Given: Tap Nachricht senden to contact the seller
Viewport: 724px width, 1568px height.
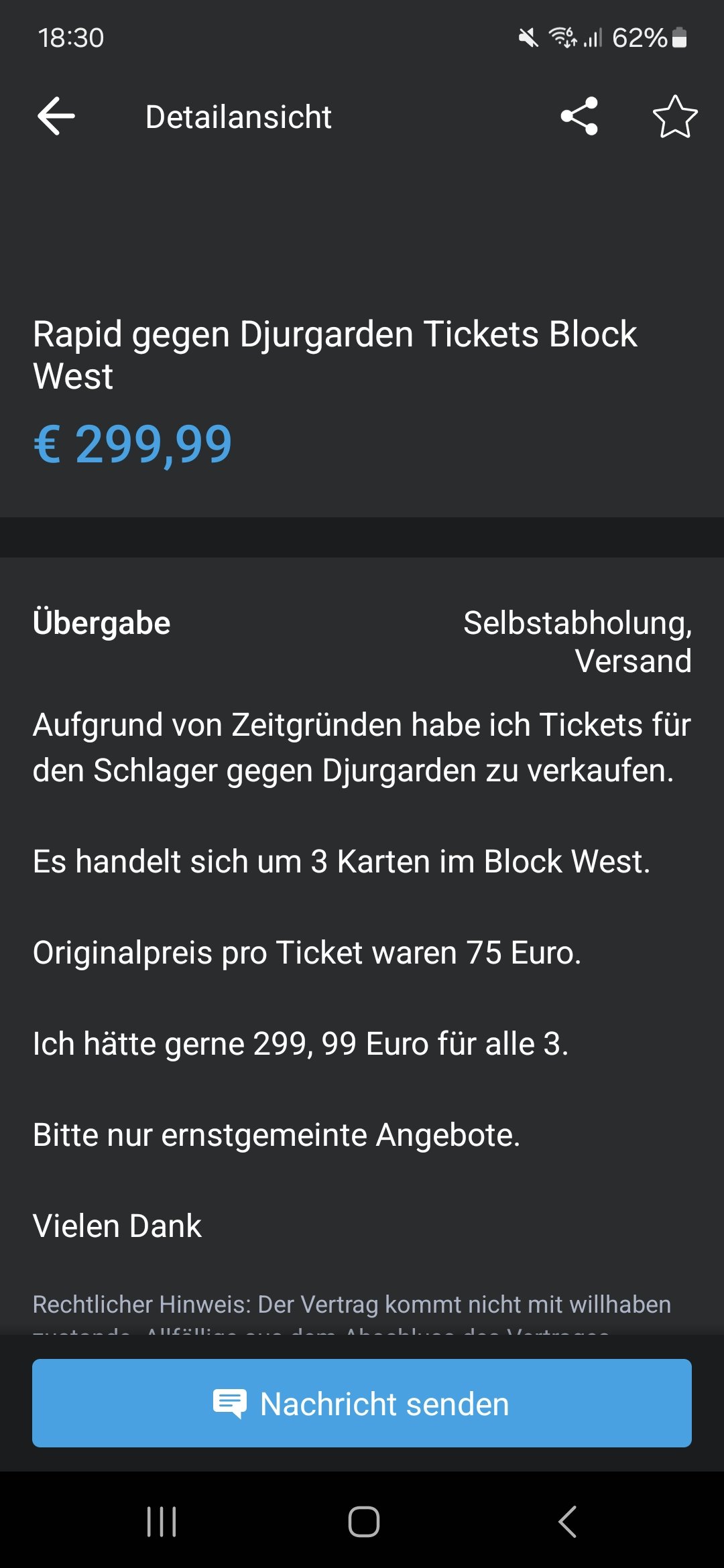Looking at the screenshot, I should [362, 1403].
